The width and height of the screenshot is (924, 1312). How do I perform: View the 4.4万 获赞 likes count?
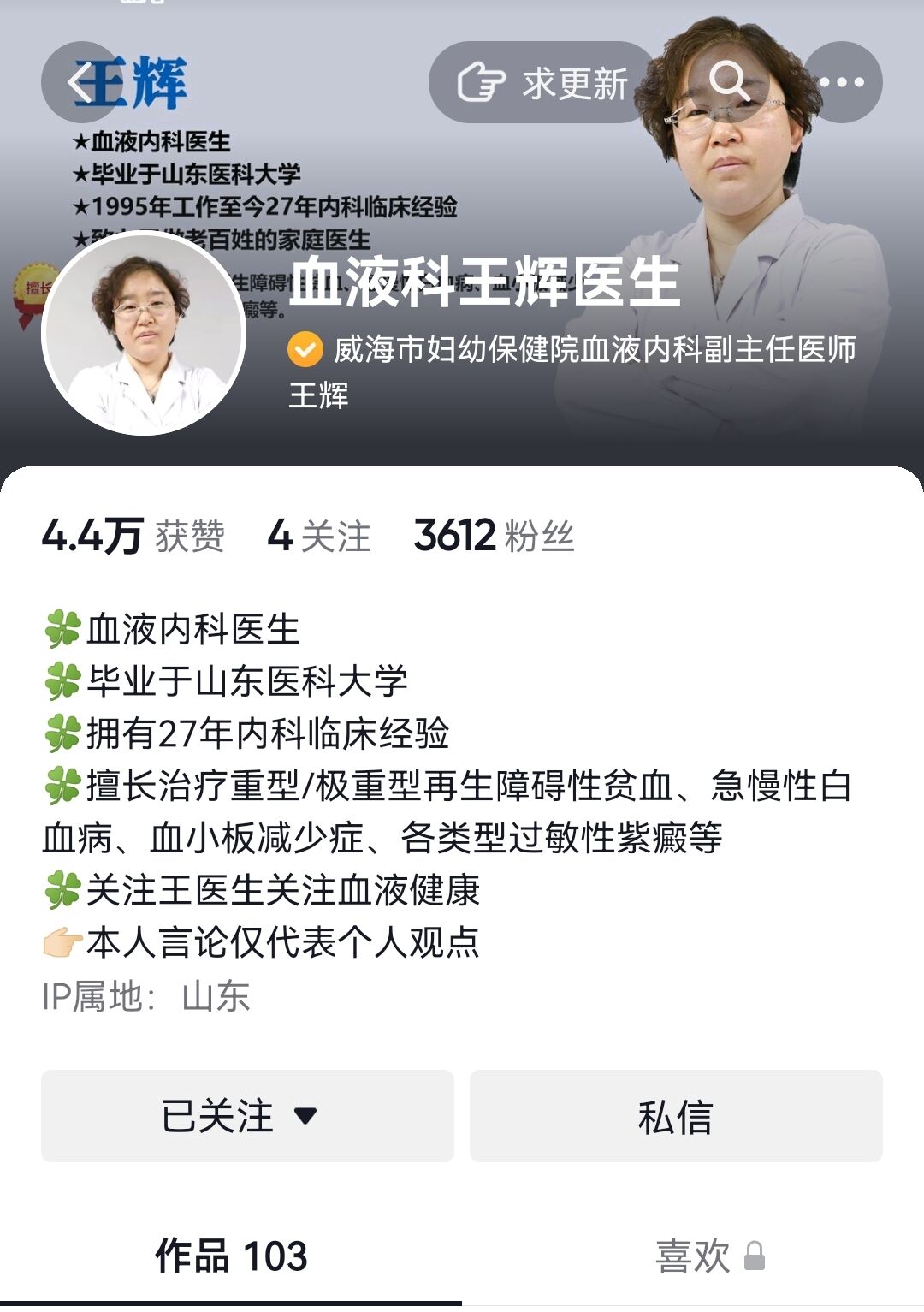coord(133,537)
